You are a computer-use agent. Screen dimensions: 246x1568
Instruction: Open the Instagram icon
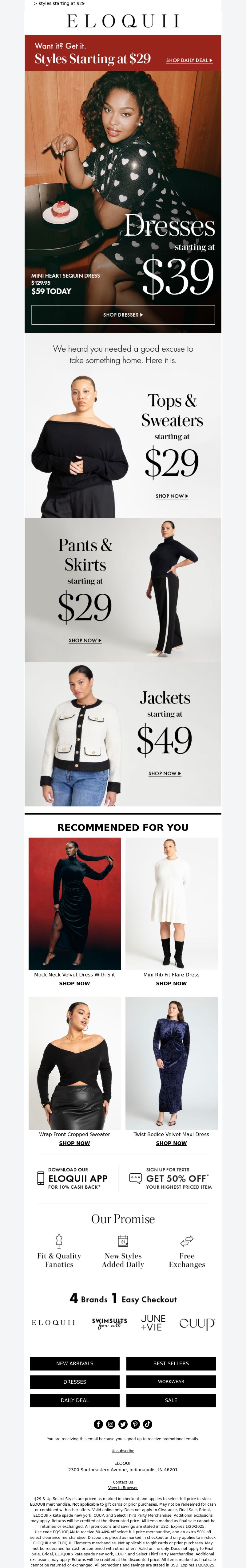[110, 1424]
